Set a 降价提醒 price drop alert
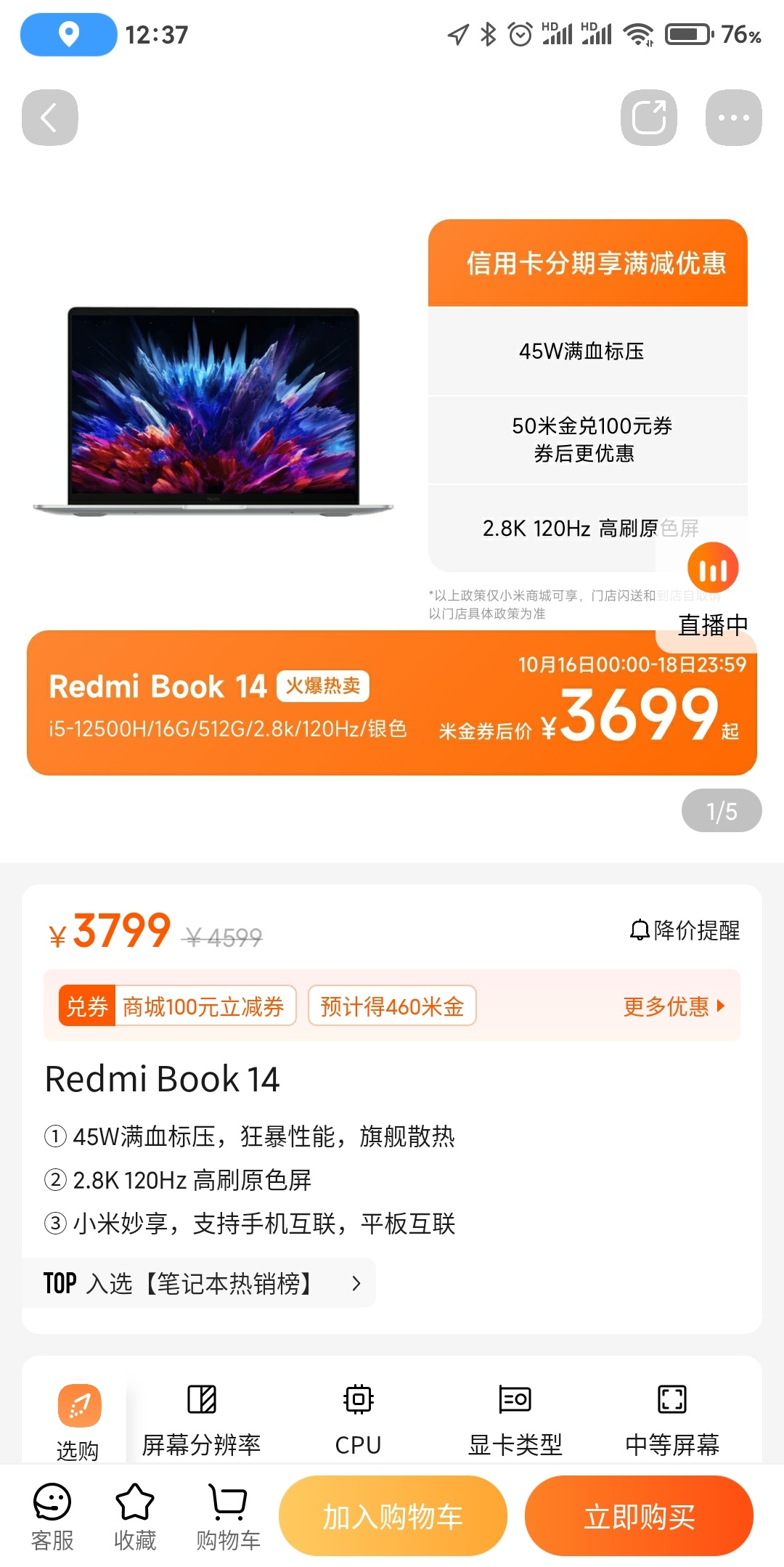This screenshot has width=784, height=1567. coord(685,930)
